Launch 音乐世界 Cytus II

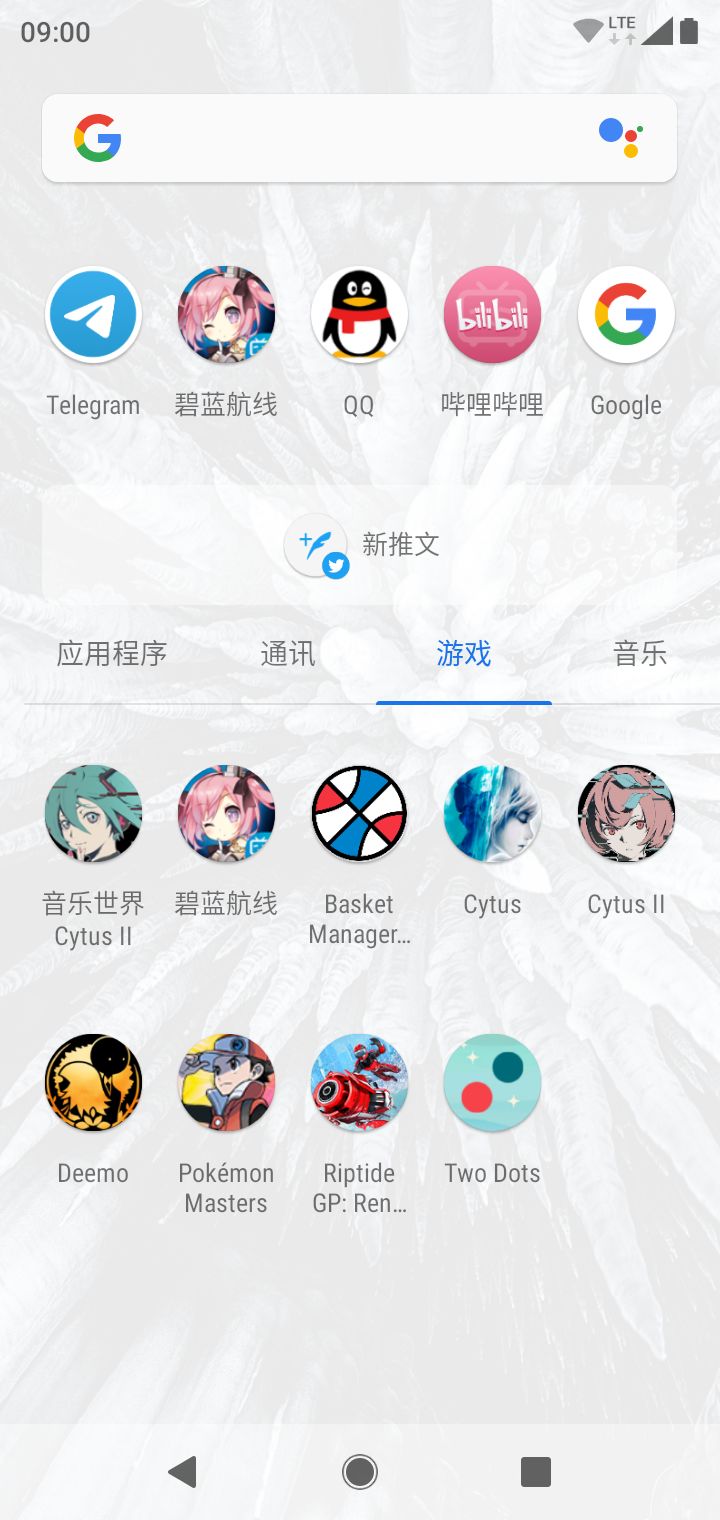coord(93,814)
